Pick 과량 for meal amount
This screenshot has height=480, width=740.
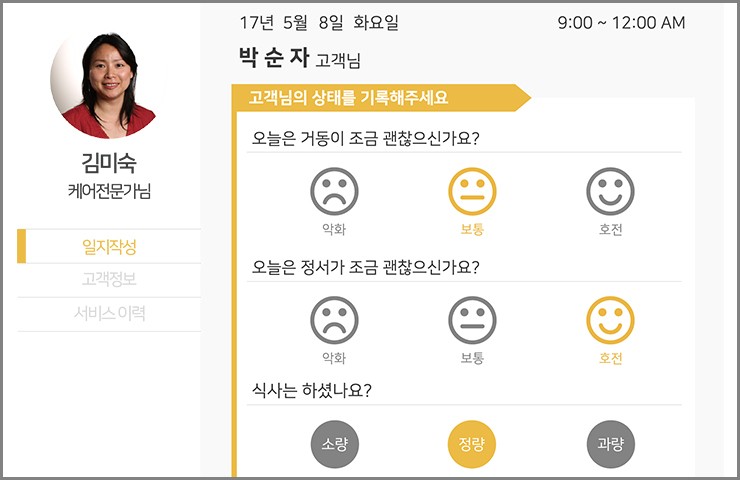click(610, 444)
